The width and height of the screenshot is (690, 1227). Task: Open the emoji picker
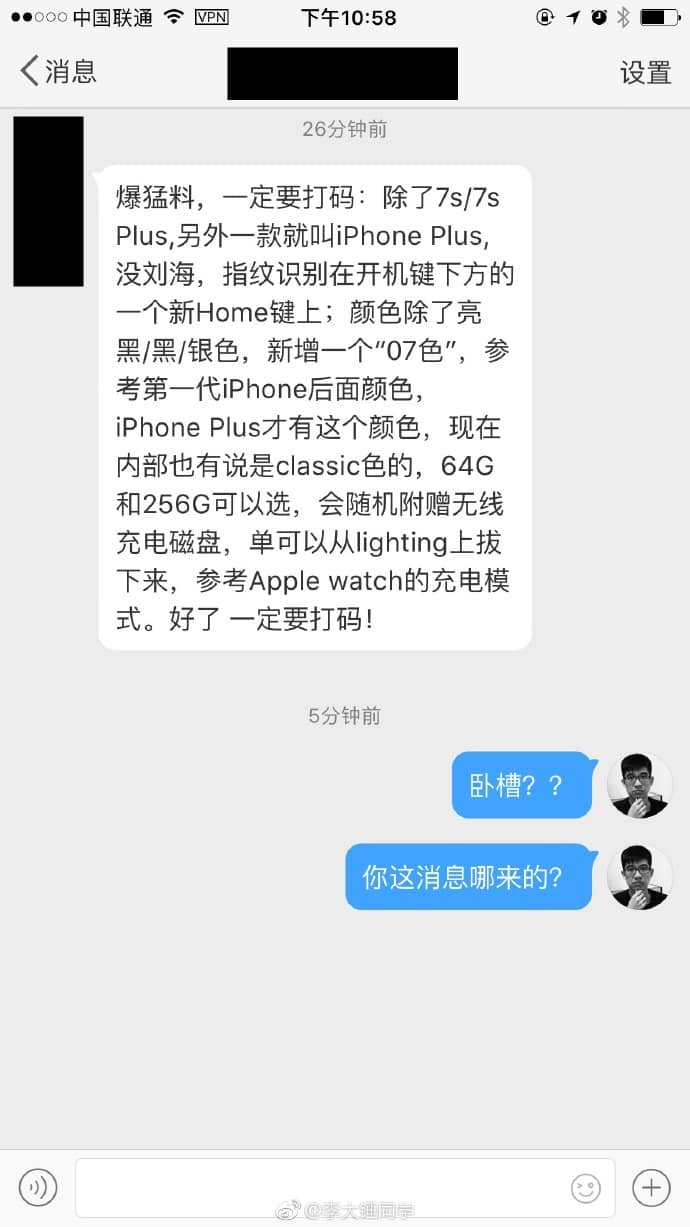(x=586, y=1188)
